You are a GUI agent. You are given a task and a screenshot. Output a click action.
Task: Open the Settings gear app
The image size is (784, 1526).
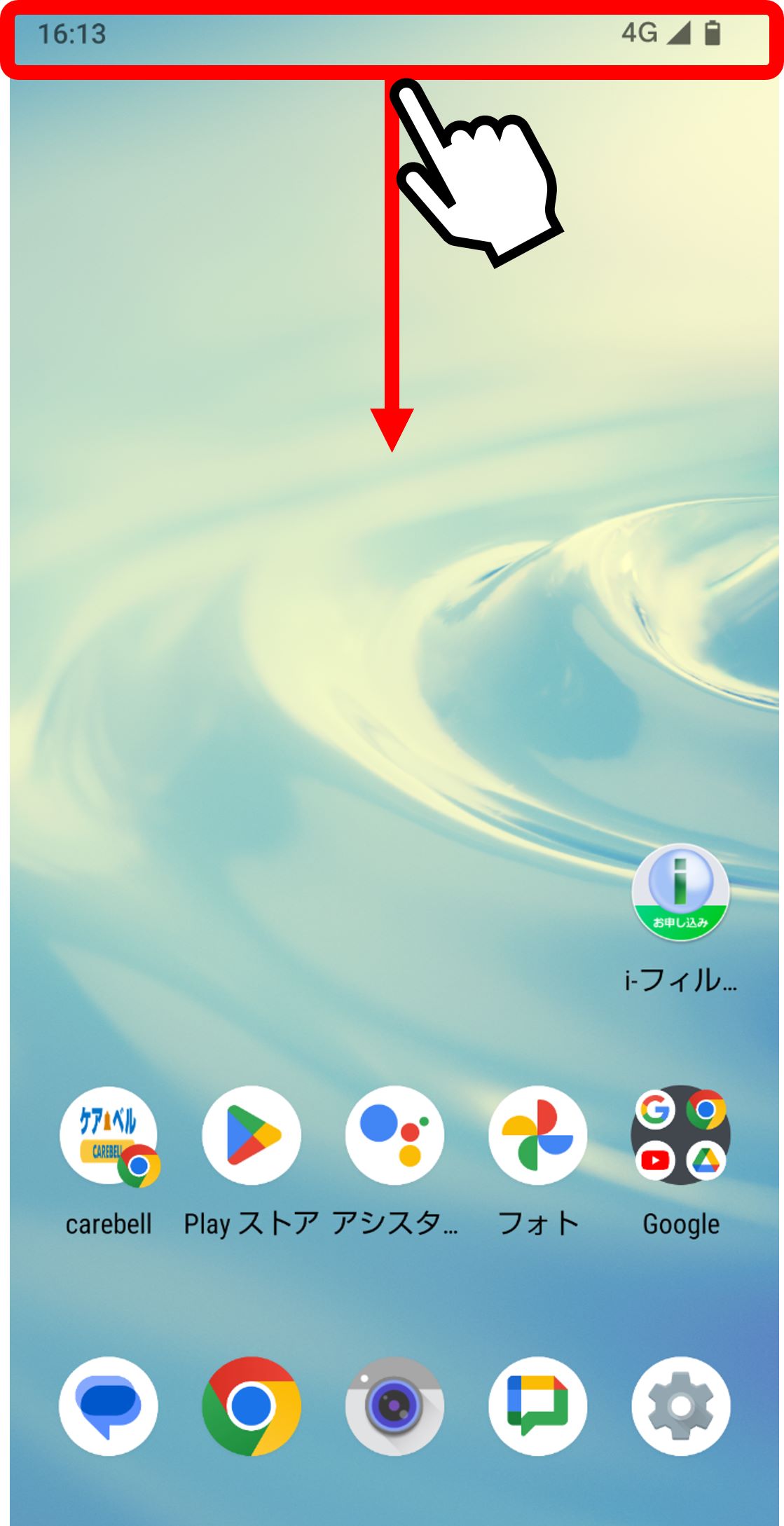680,1406
